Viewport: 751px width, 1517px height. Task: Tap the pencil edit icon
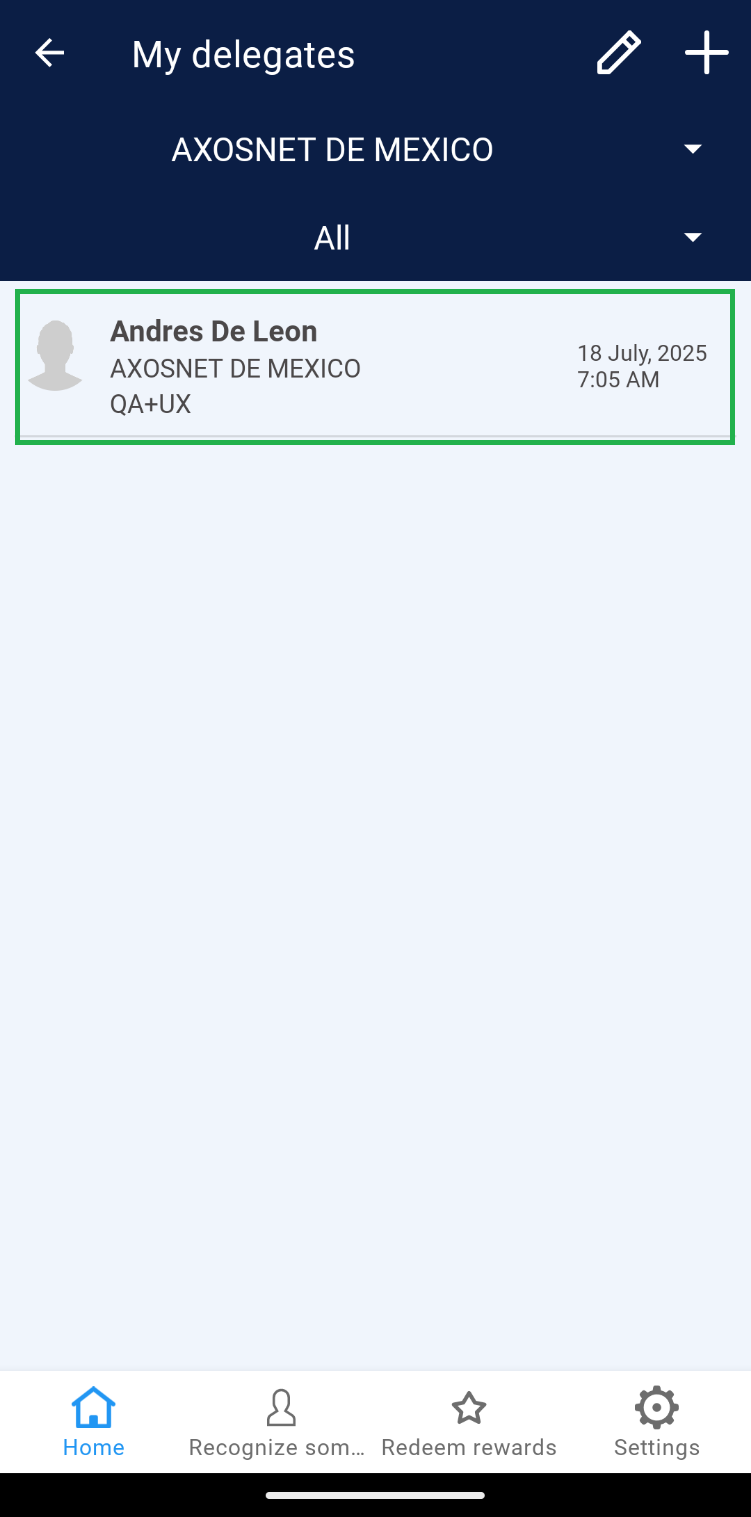click(x=618, y=53)
